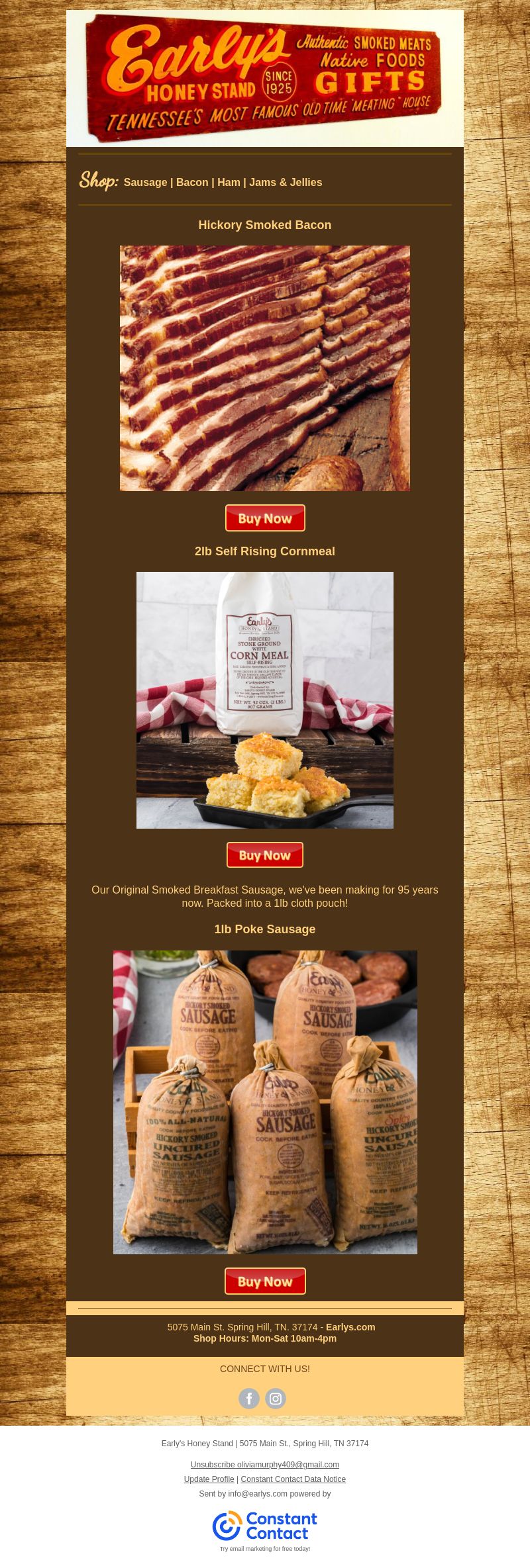Viewport: 530px width, 1568px height.
Task: View the Self Rising Cornmeal image
Action: pos(265,700)
